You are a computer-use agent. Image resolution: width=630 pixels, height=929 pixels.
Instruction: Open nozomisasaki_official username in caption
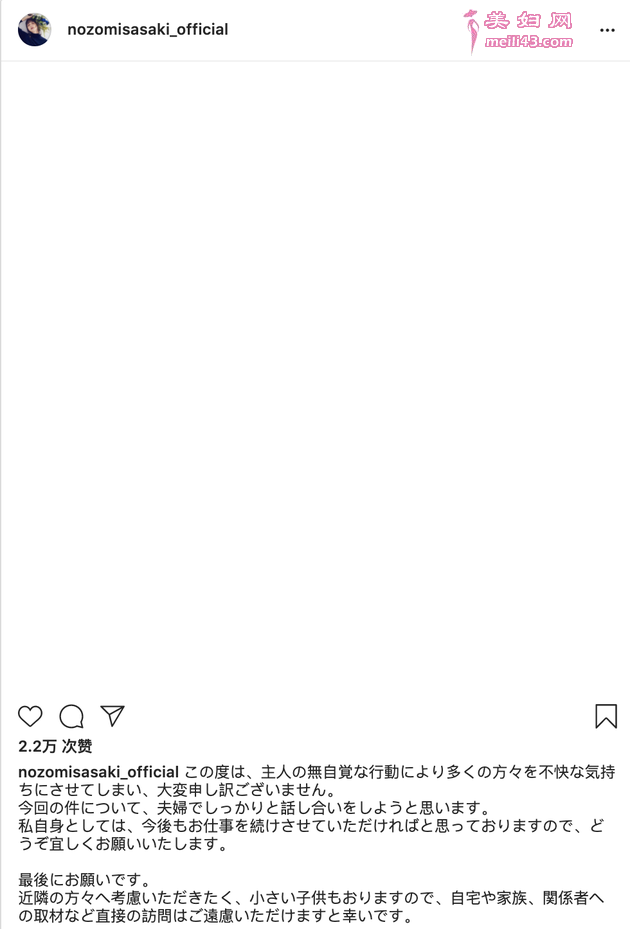click(98, 772)
